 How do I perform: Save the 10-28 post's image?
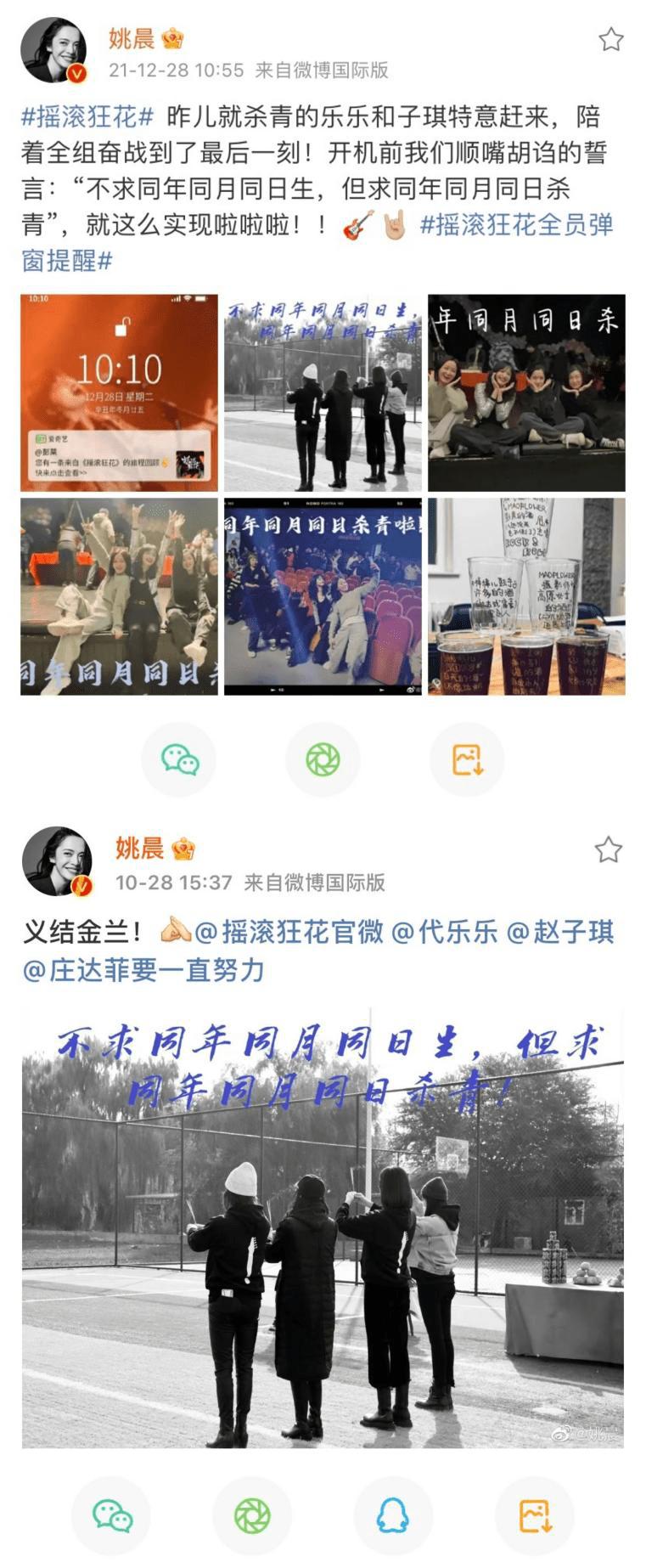535,1515
